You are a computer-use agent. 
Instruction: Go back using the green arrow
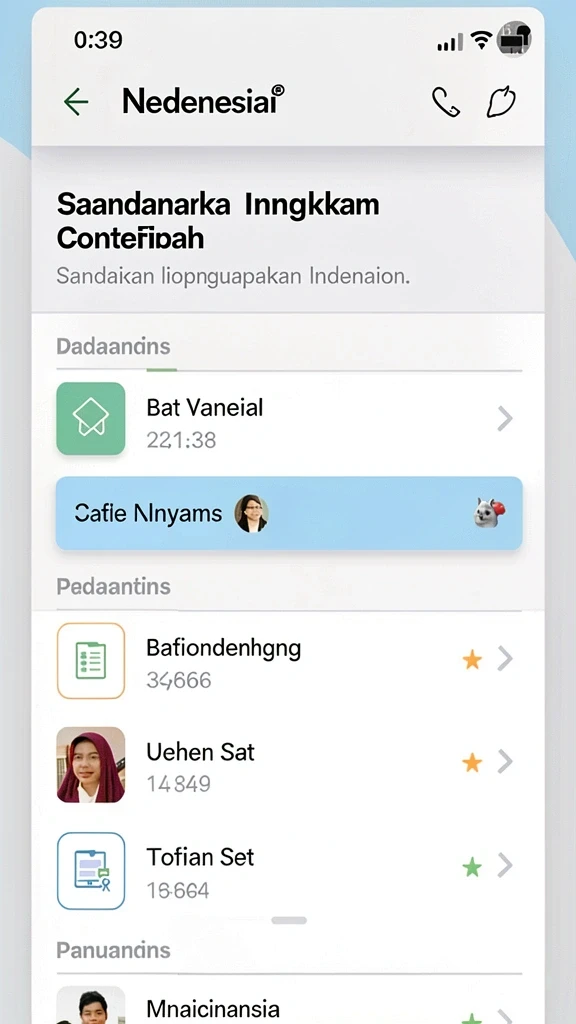click(76, 103)
